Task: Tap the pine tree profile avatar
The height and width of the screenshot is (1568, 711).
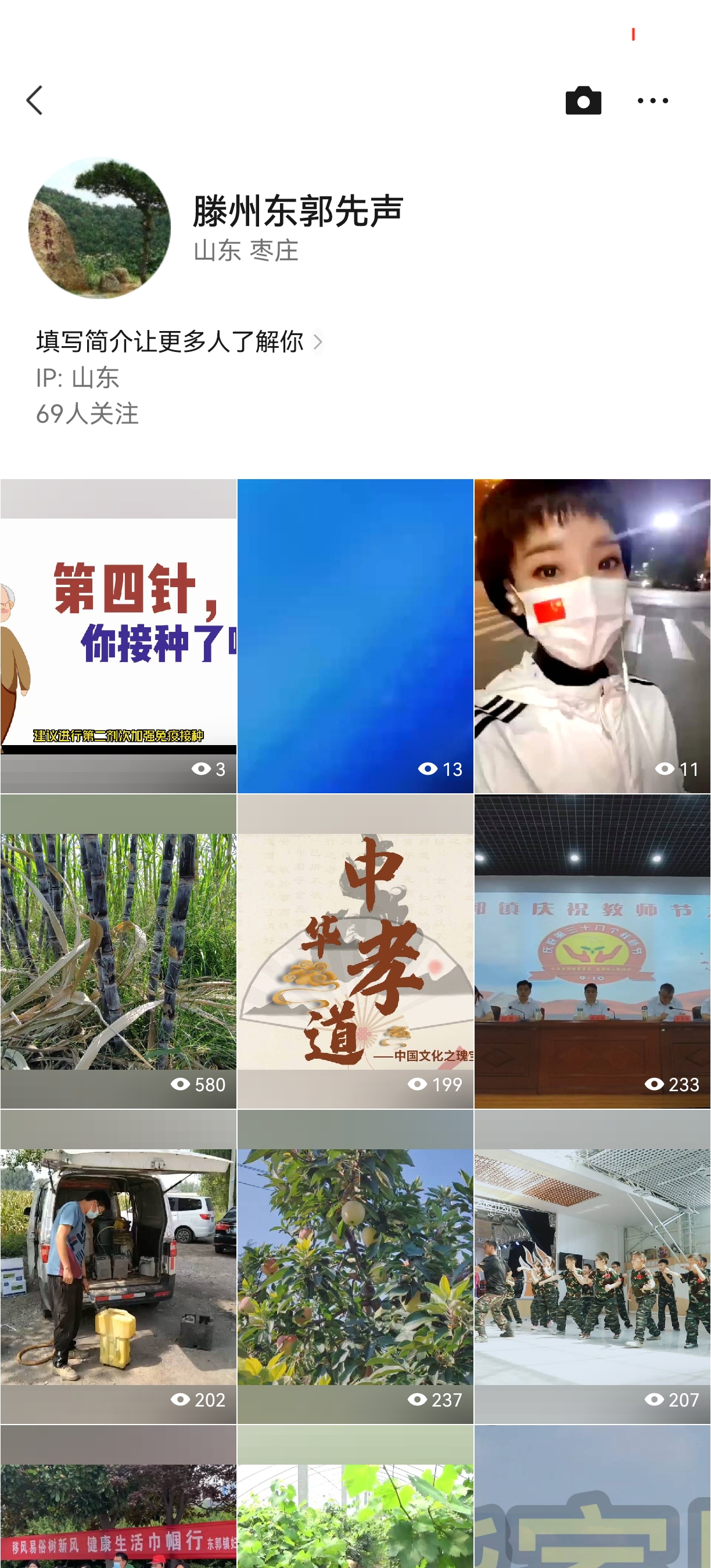Action: pyautogui.click(x=100, y=228)
